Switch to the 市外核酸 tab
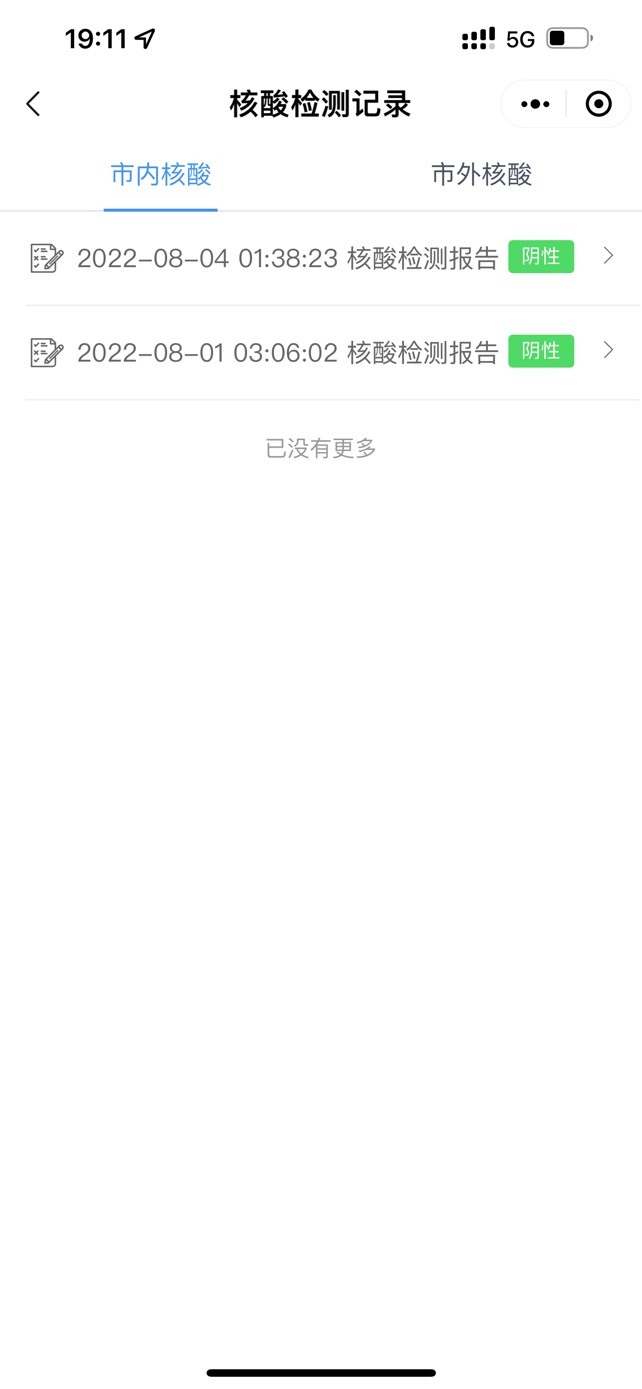This screenshot has width=642, height=1389. point(481,175)
